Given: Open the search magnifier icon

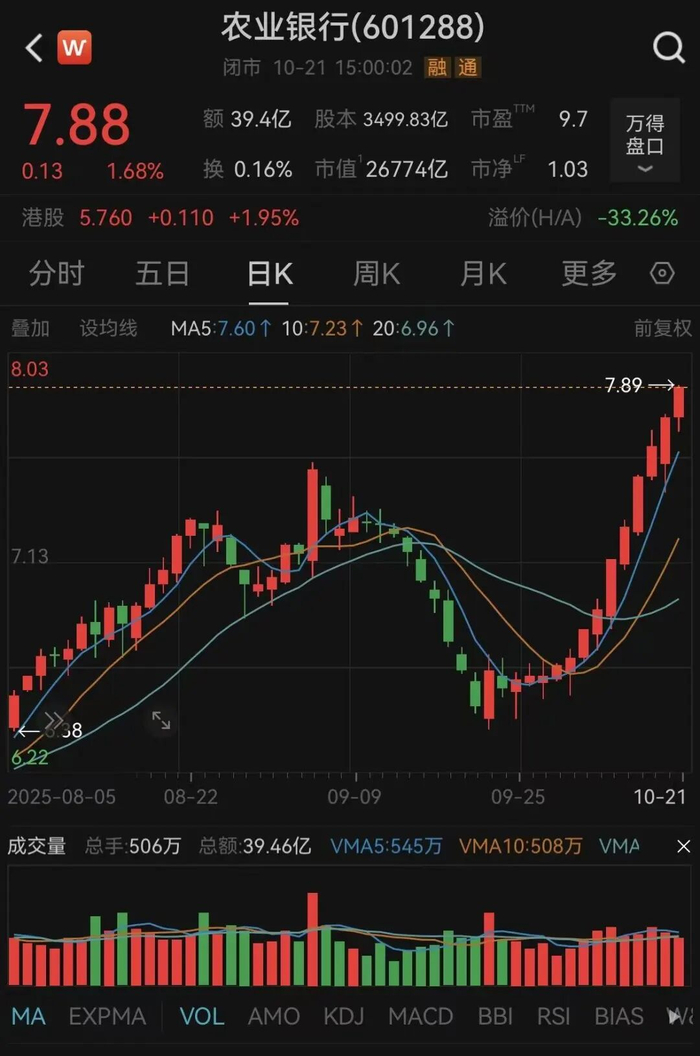Looking at the screenshot, I should pos(668,47).
